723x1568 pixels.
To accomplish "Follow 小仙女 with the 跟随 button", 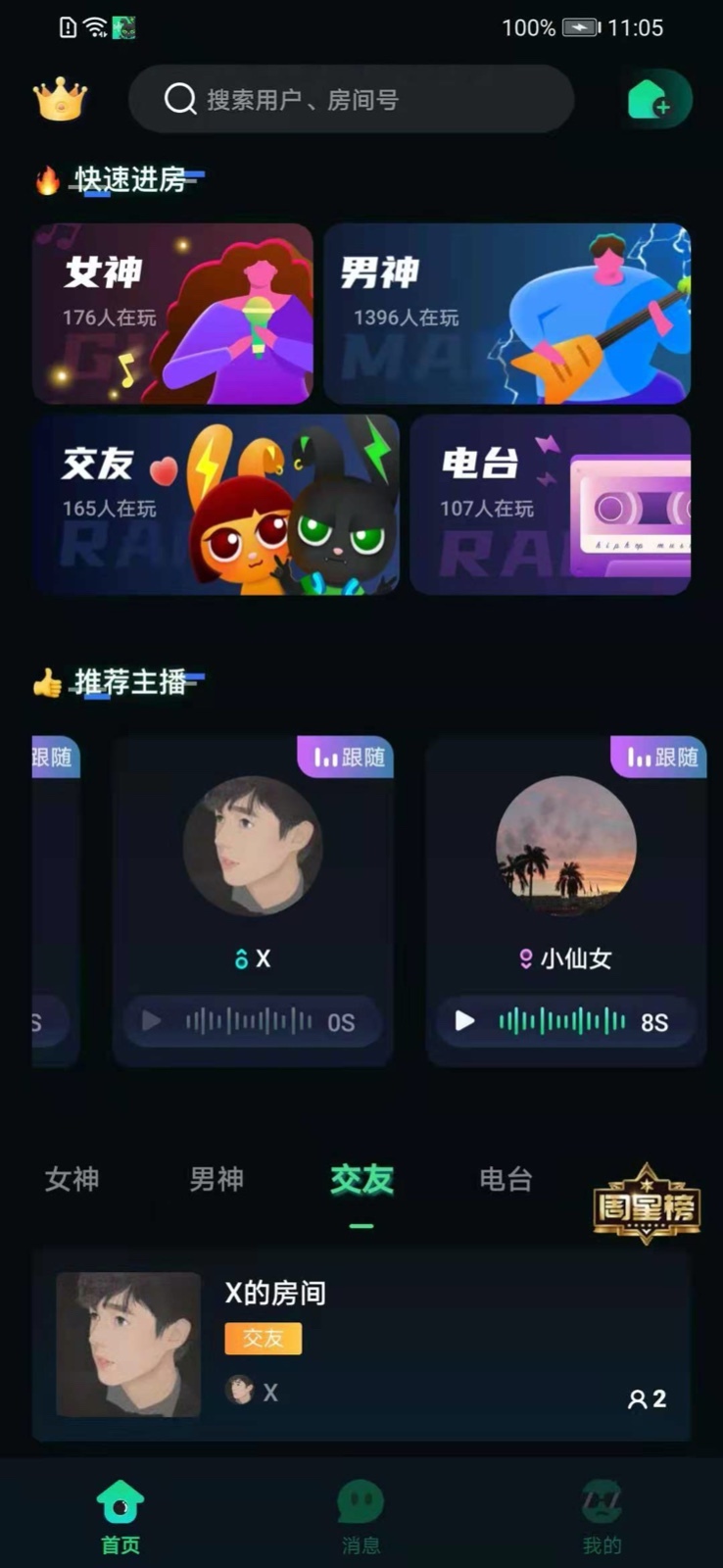I will tap(661, 758).
